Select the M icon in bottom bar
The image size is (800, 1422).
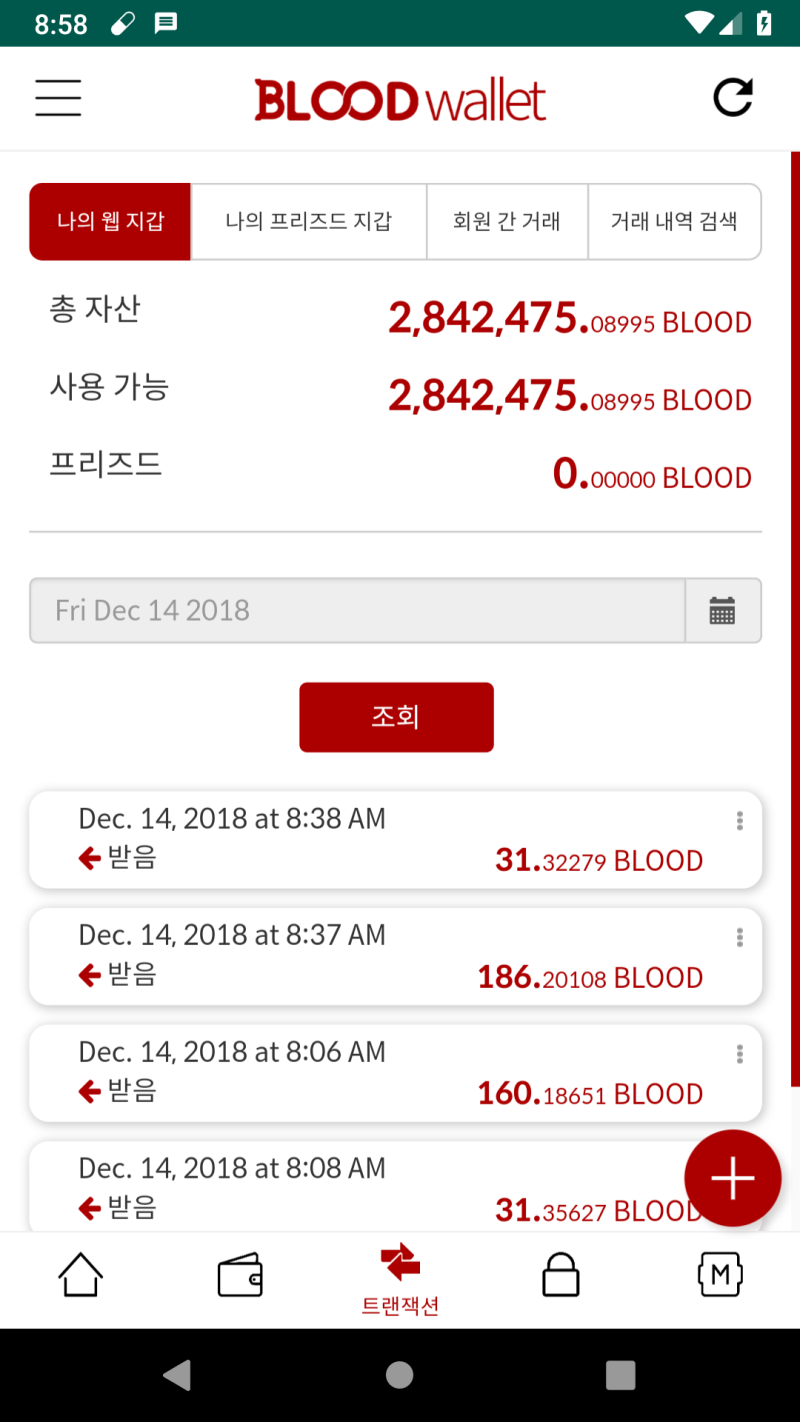click(x=719, y=1274)
